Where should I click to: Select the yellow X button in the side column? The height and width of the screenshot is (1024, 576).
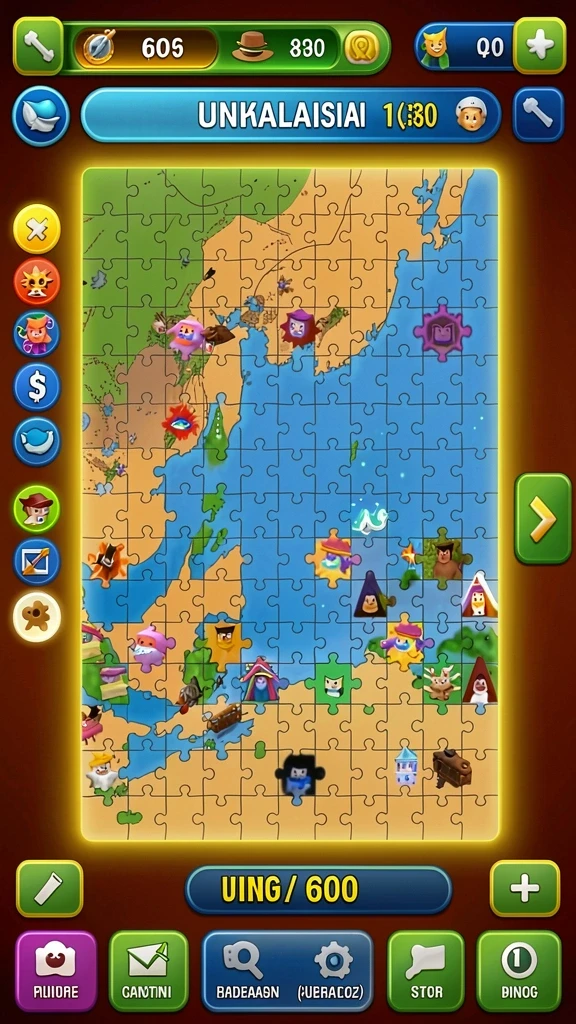click(x=37, y=229)
